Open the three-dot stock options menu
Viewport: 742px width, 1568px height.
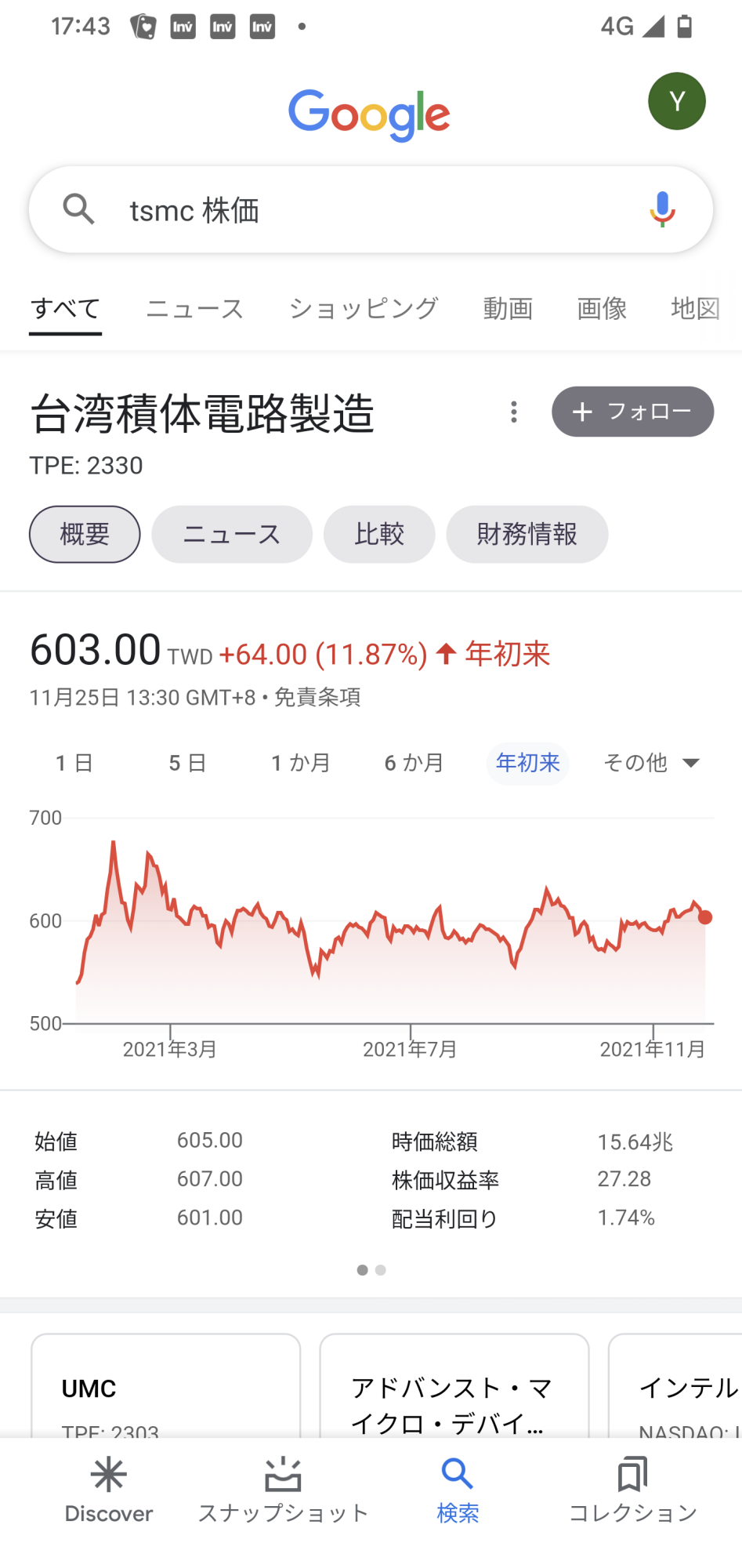(514, 412)
